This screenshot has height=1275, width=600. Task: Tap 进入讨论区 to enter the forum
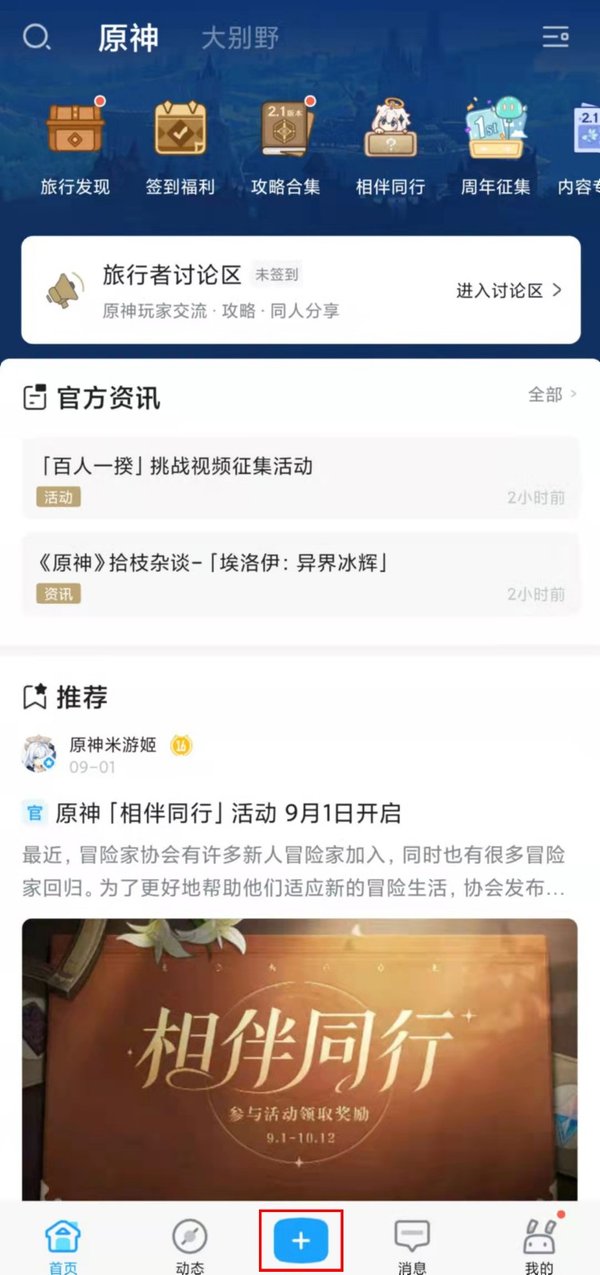coord(509,291)
